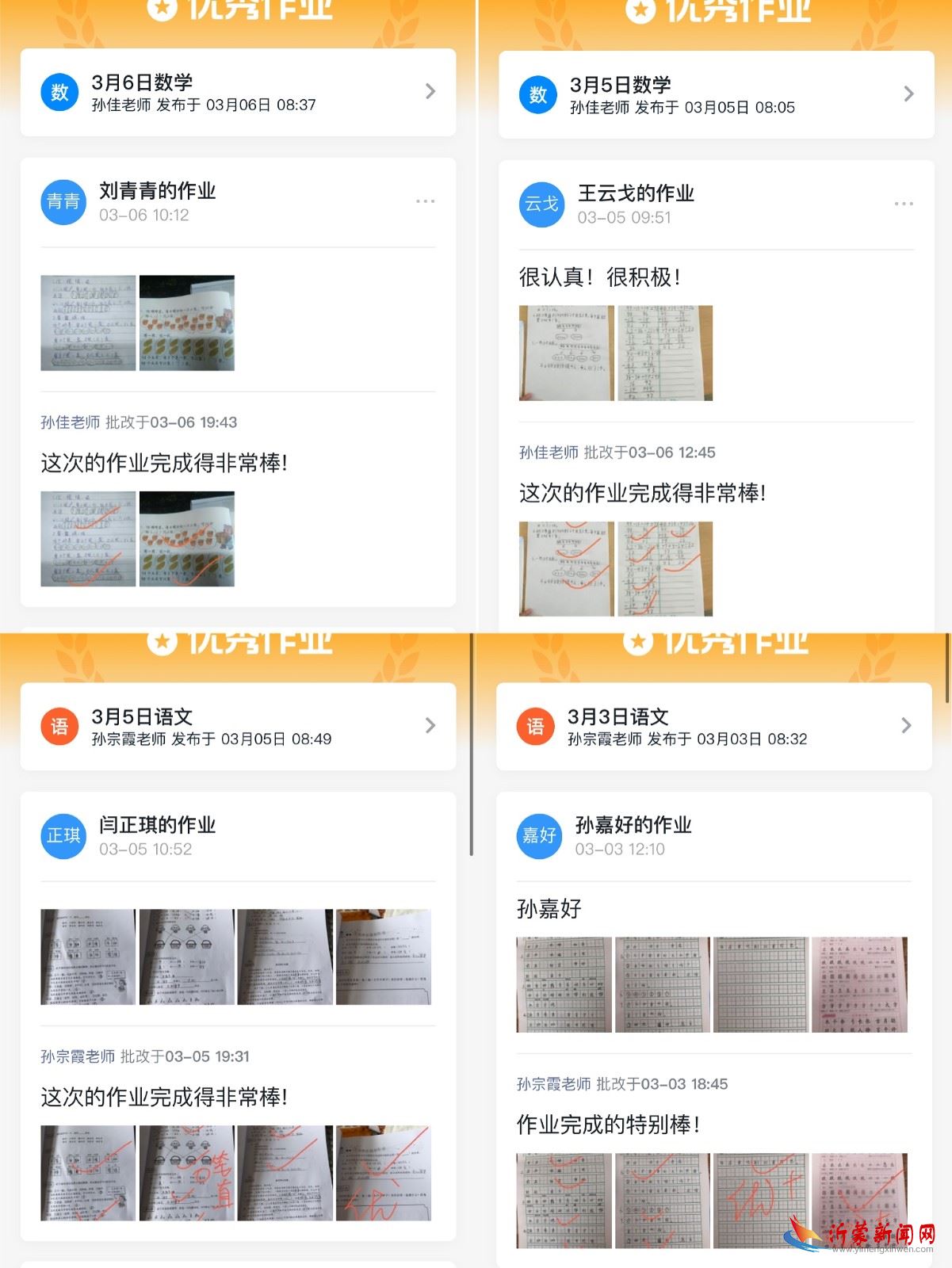Screen dimensions: 952x1268
Task: Expand the 3月6日数学 assignment details
Action: (x=429, y=91)
